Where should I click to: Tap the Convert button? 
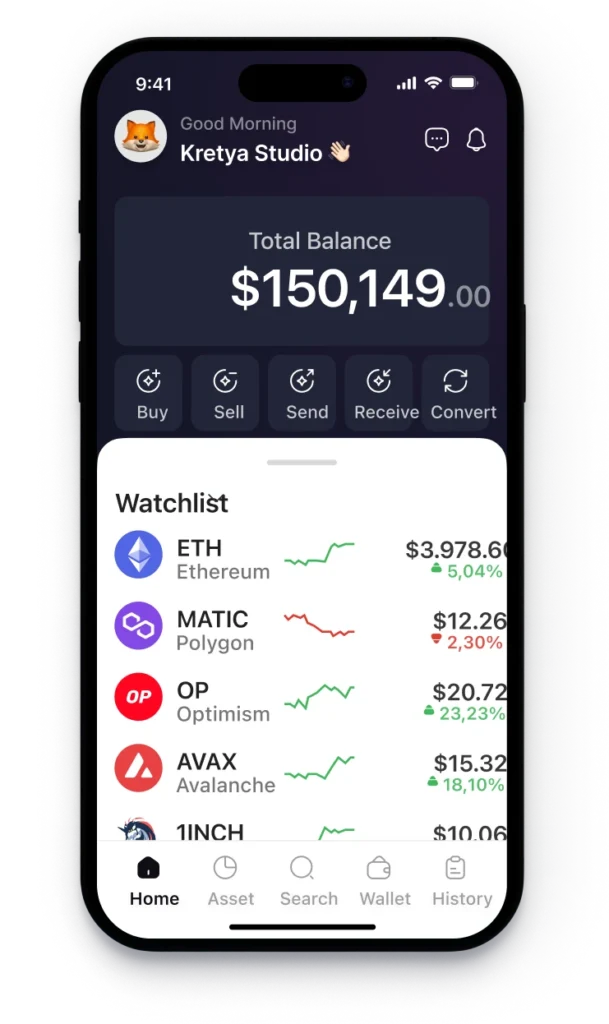point(456,393)
